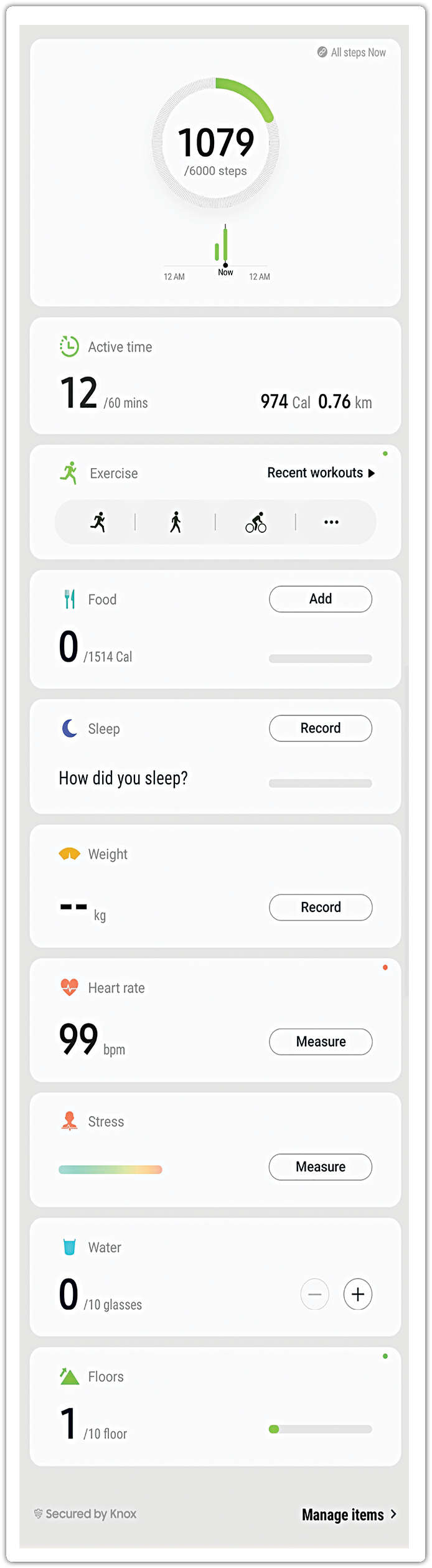Open Recent workouts
The width and height of the screenshot is (432, 1568).
tap(320, 473)
